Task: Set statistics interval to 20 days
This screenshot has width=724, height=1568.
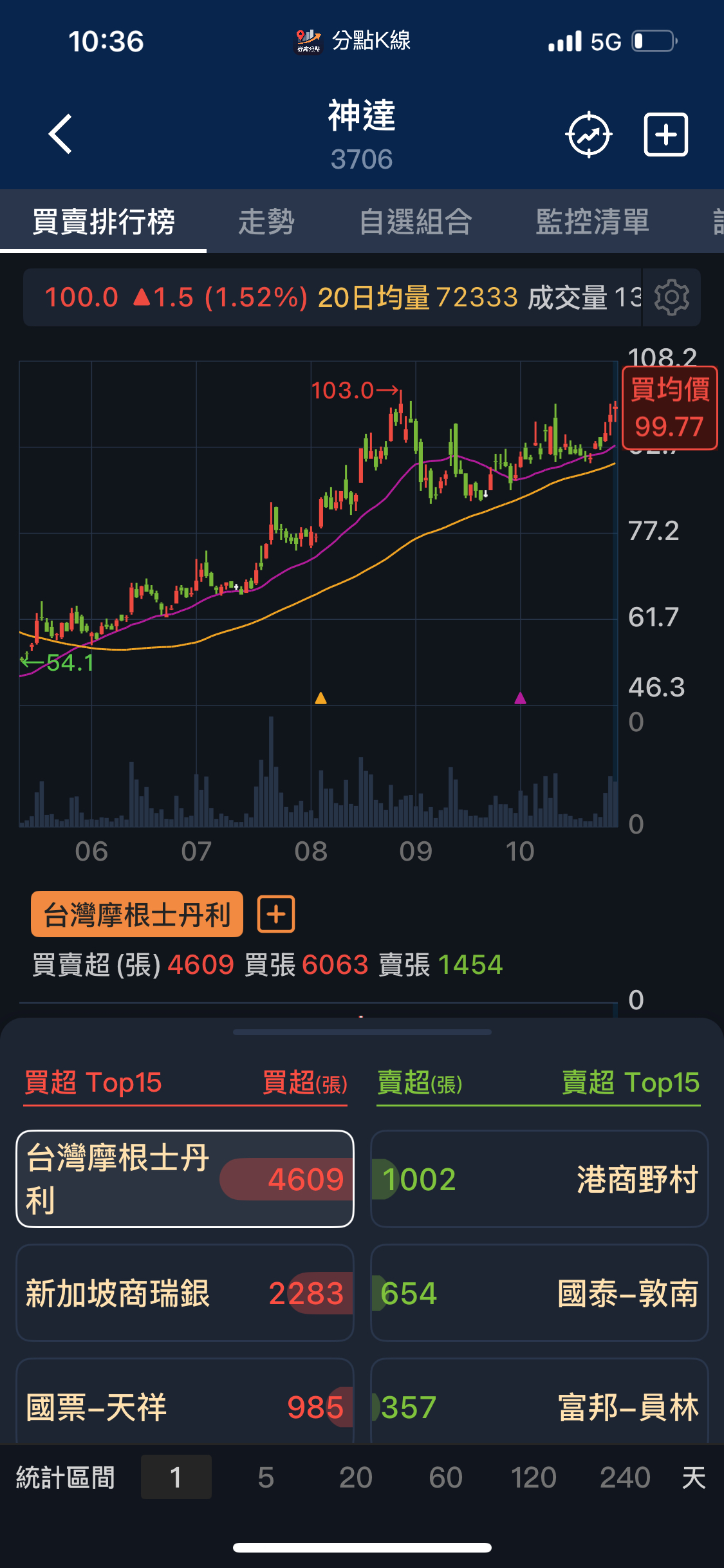Action: click(355, 1477)
